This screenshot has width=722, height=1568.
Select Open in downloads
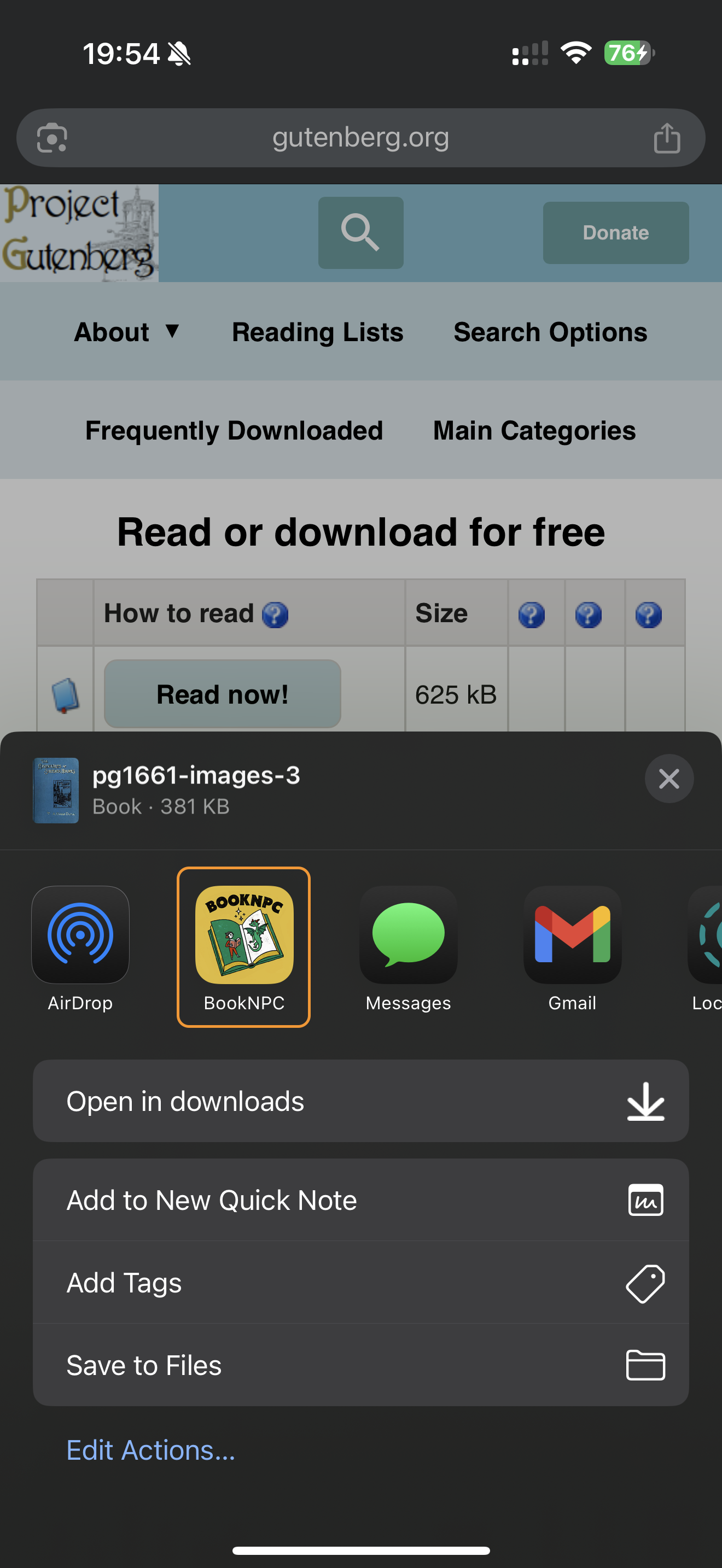pyautogui.click(x=360, y=1101)
